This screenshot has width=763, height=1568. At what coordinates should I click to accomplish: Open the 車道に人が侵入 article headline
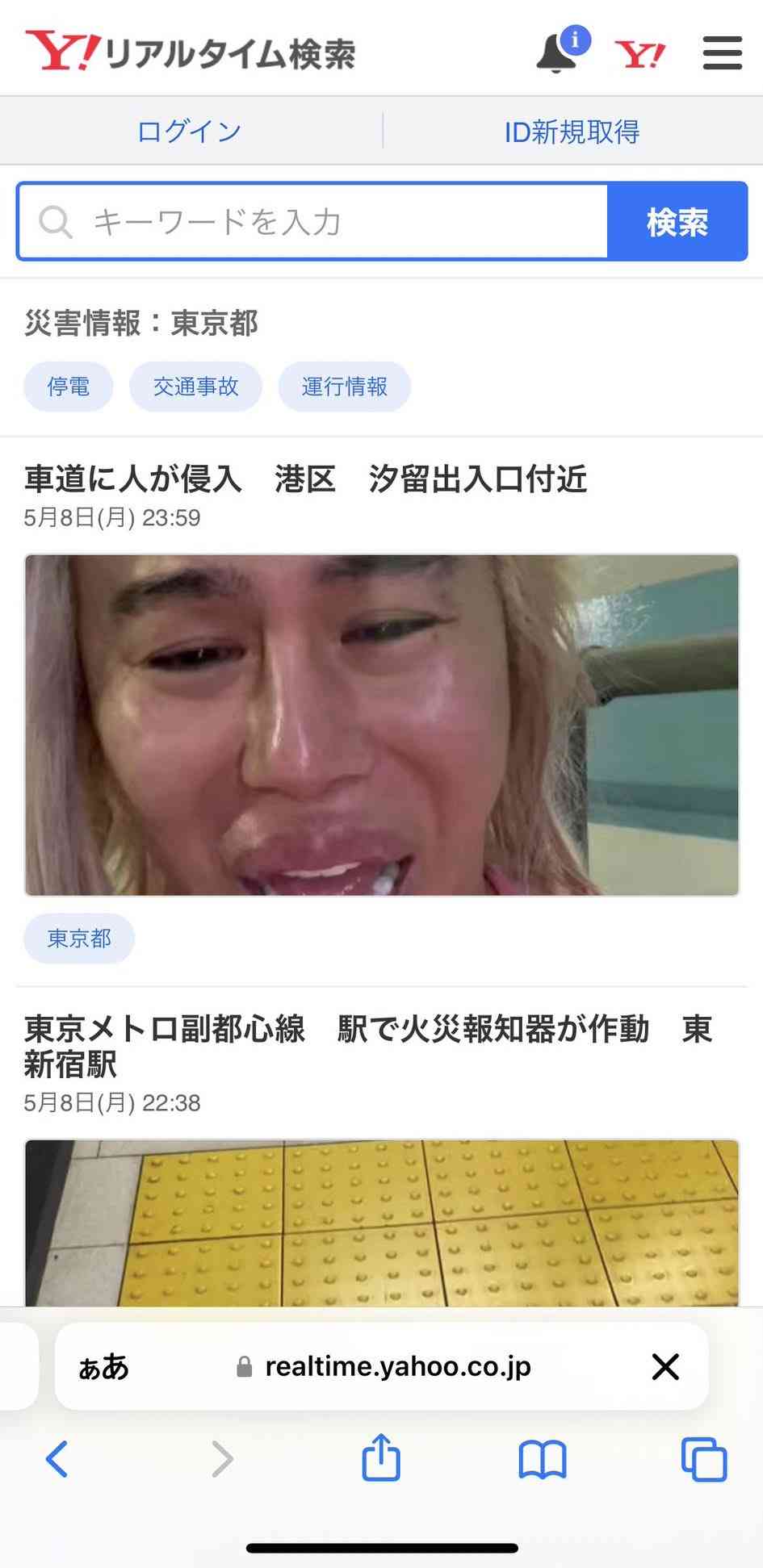point(305,479)
